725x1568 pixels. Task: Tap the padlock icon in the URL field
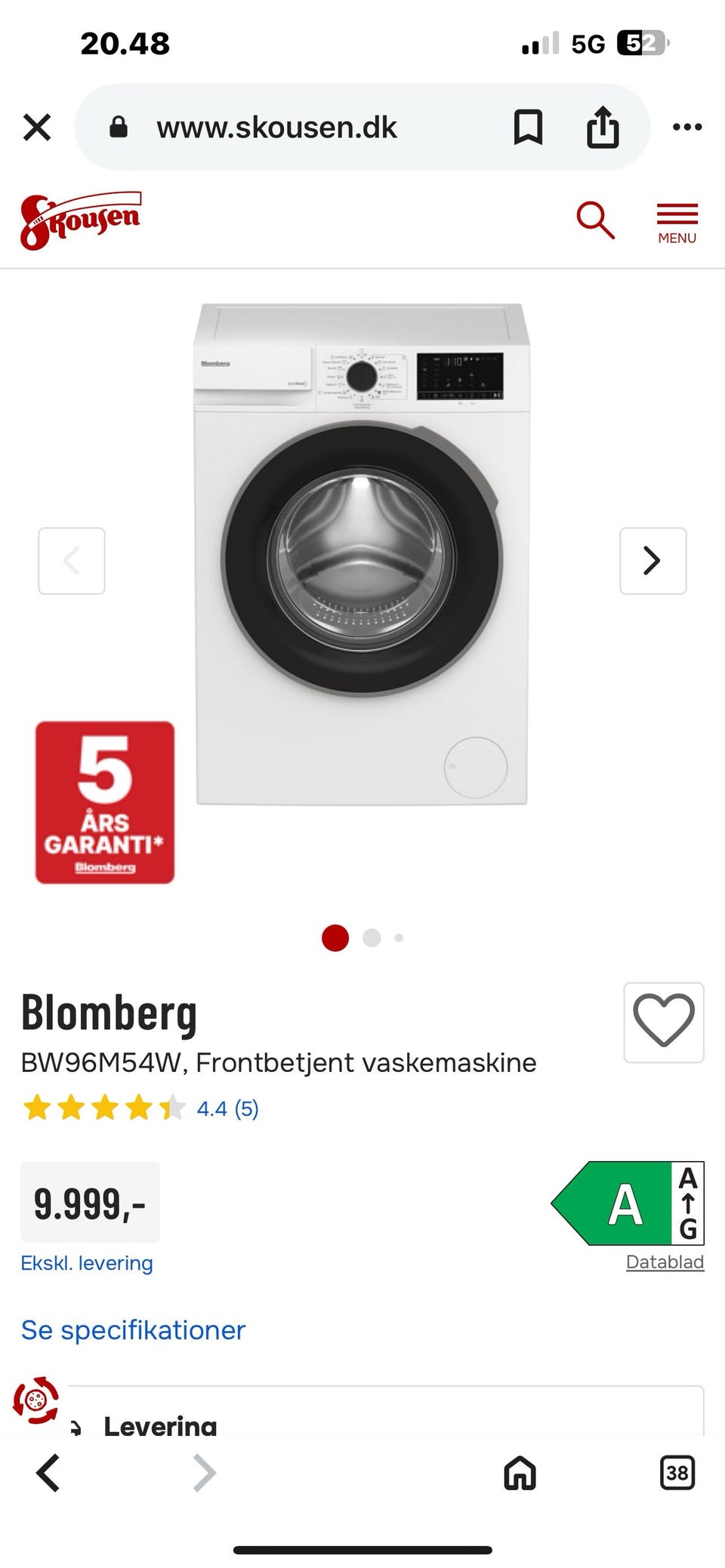click(119, 126)
